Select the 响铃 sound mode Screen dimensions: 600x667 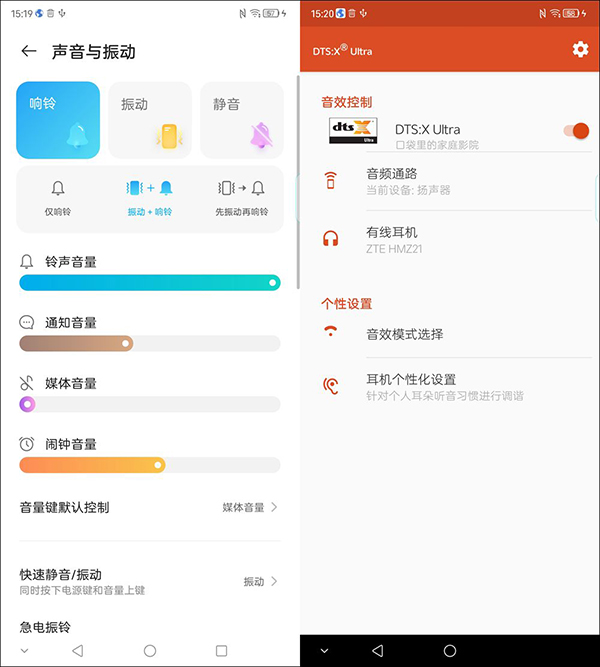click(x=58, y=120)
